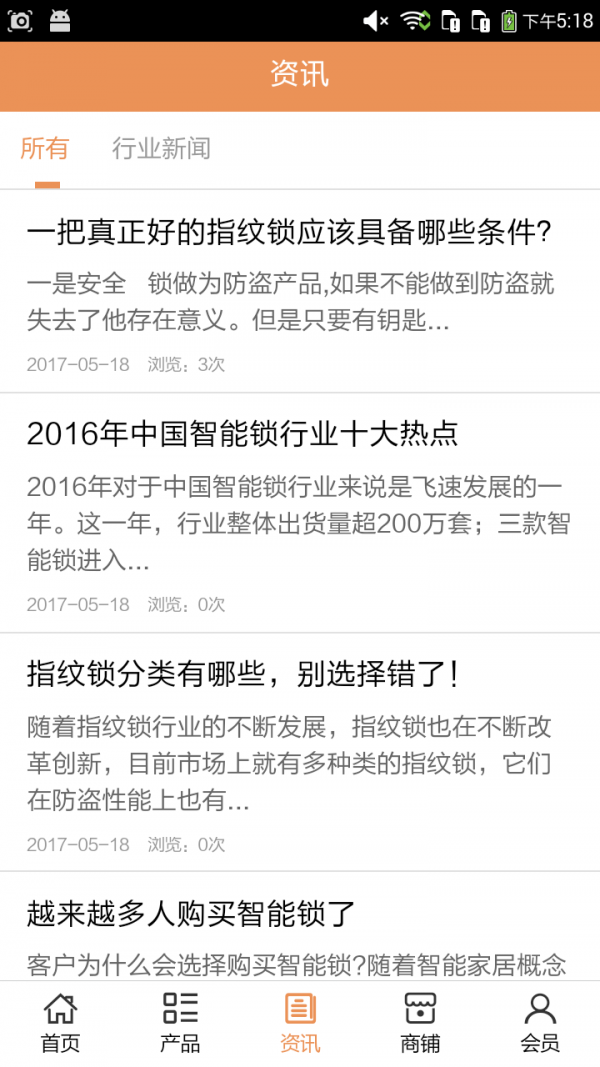
Task: Switch to the 产品 tab
Action: pos(180,1023)
